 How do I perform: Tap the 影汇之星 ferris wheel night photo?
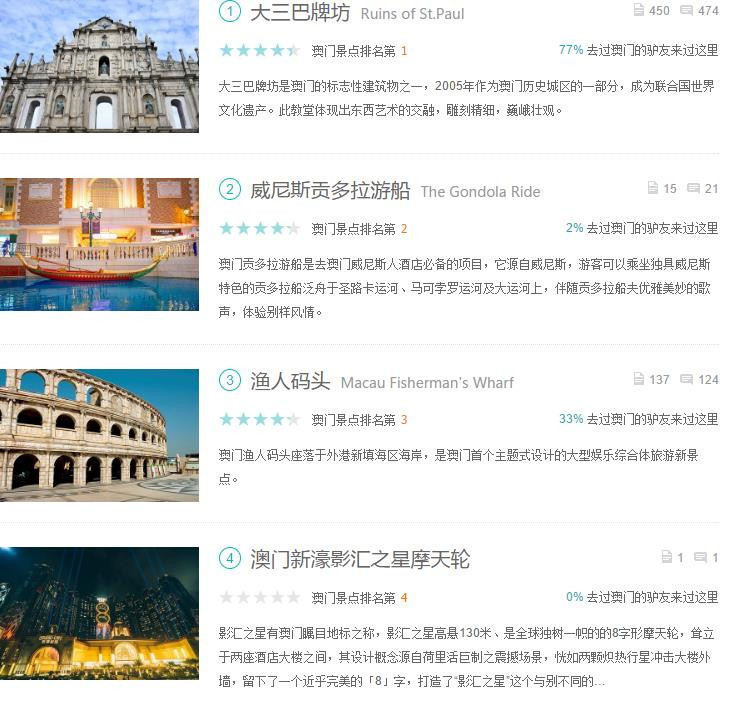point(99,612)
